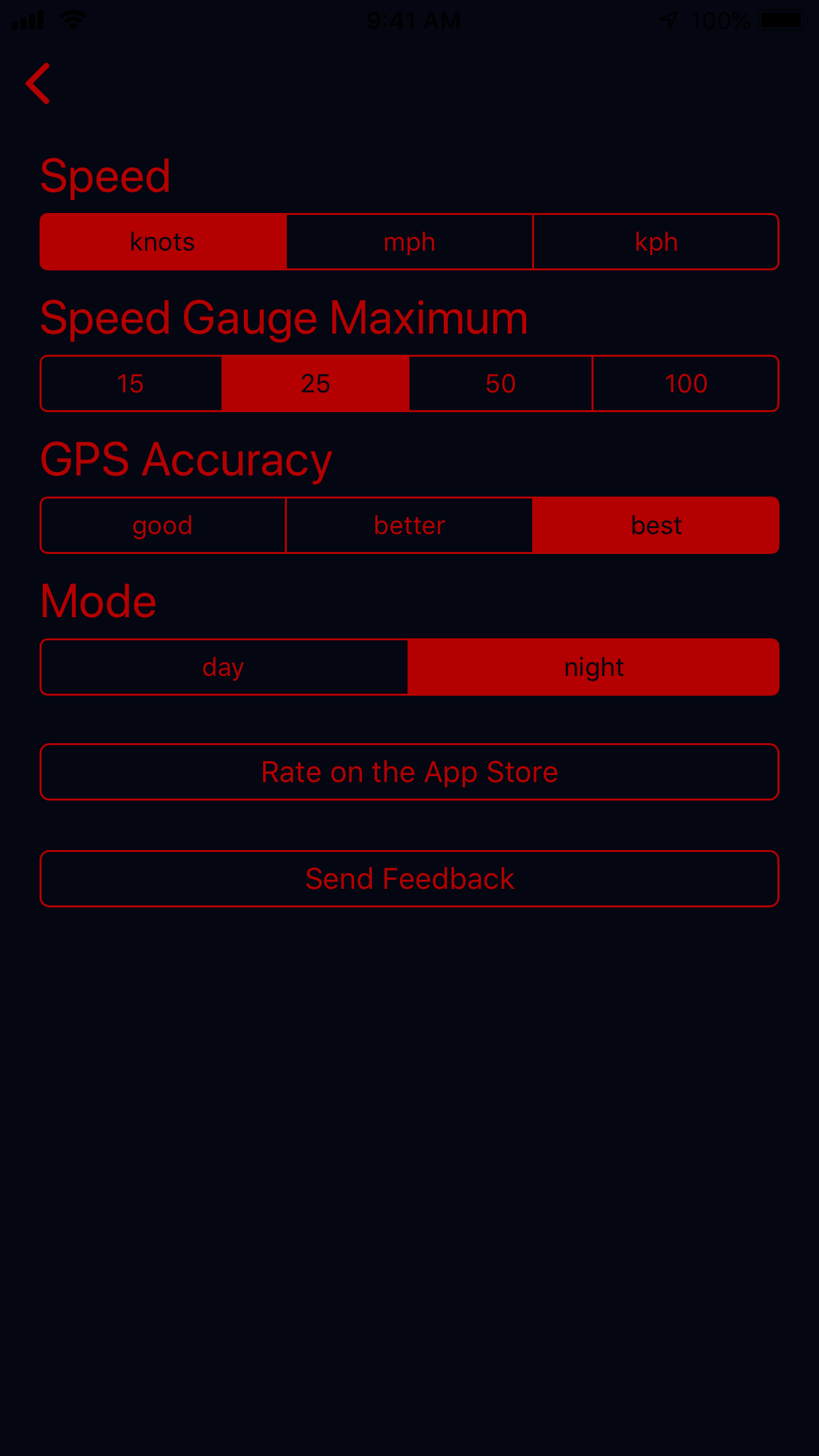Select 25 as gauge maximum
This screenshot has height=1456, width=819.
coord(315,383)
